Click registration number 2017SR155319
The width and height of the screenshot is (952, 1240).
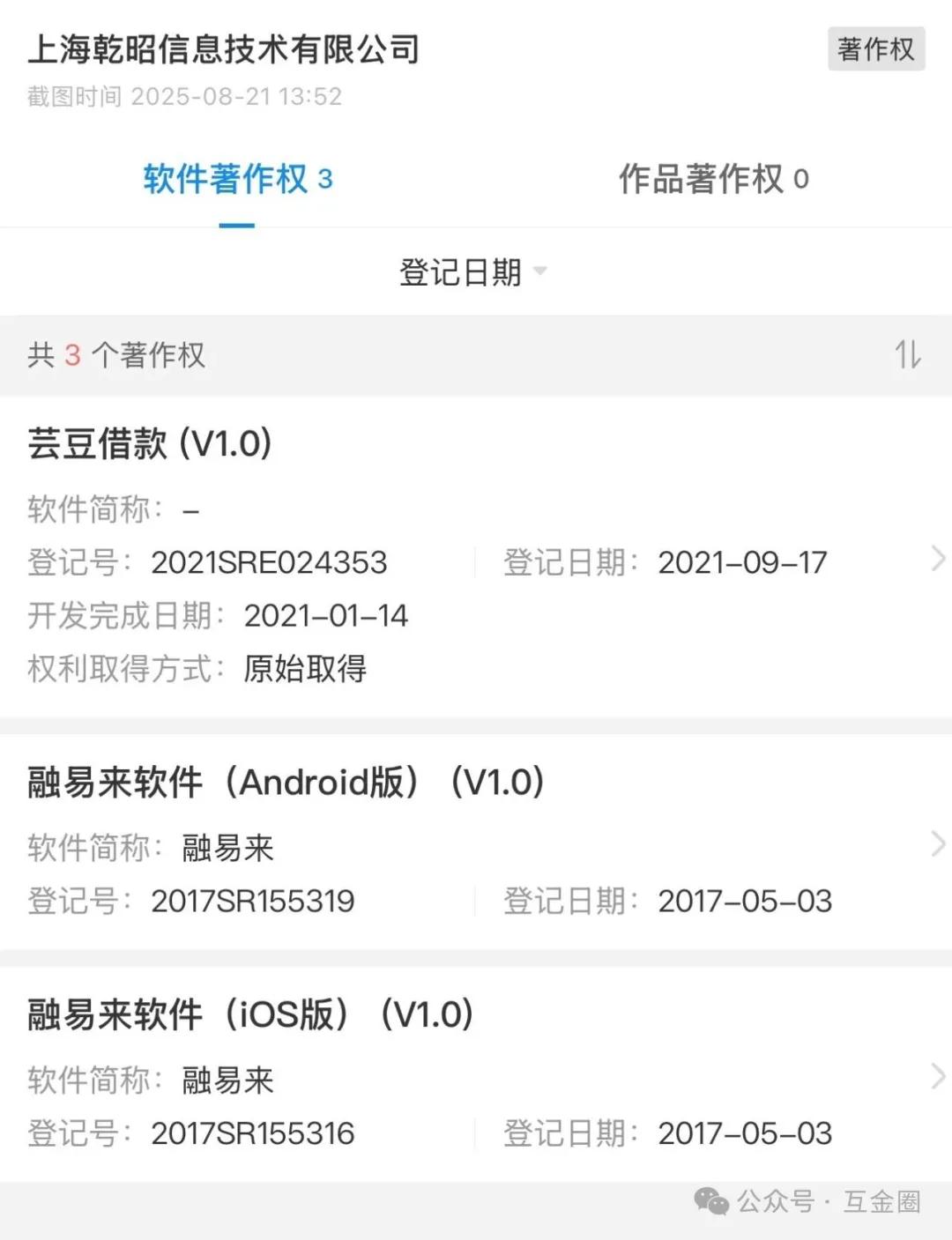click(x=253, y=902)
